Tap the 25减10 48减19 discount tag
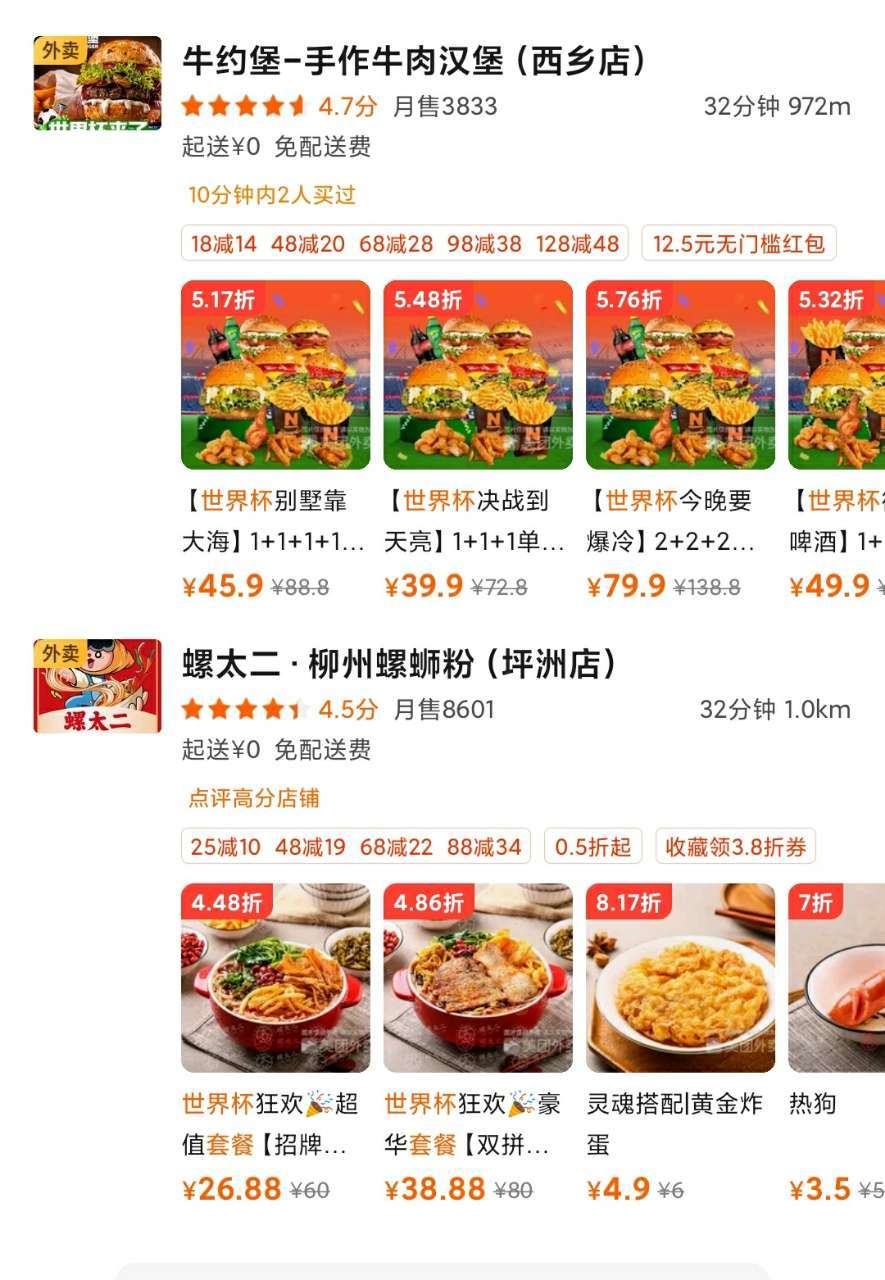 coord(356,847)
